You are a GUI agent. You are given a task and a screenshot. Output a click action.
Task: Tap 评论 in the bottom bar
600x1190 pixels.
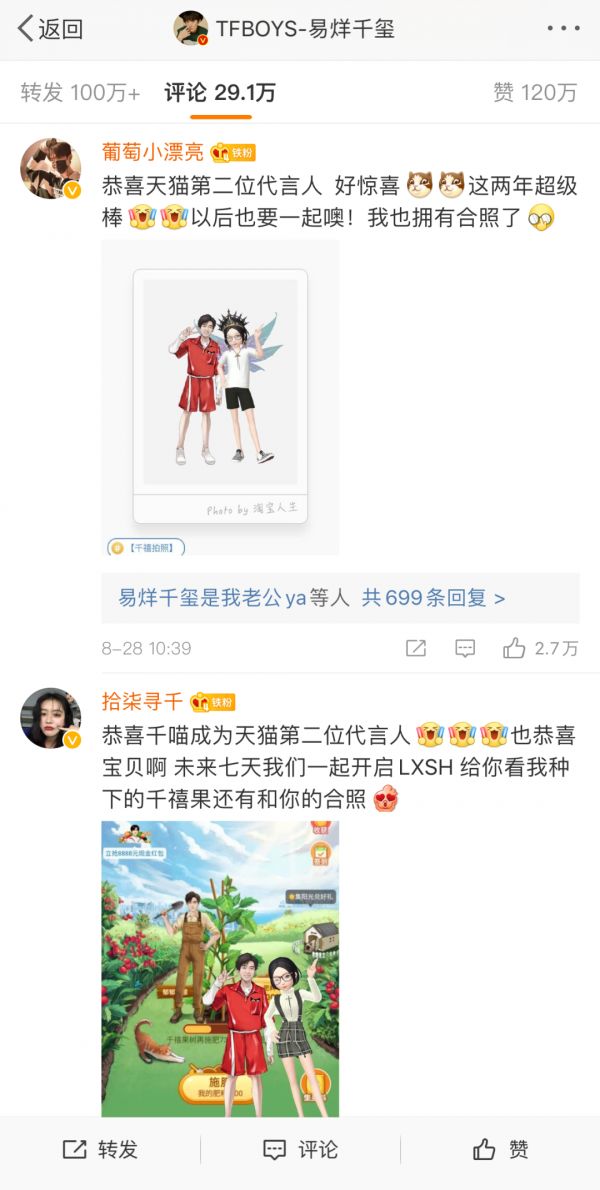(x=300, y=1149)
